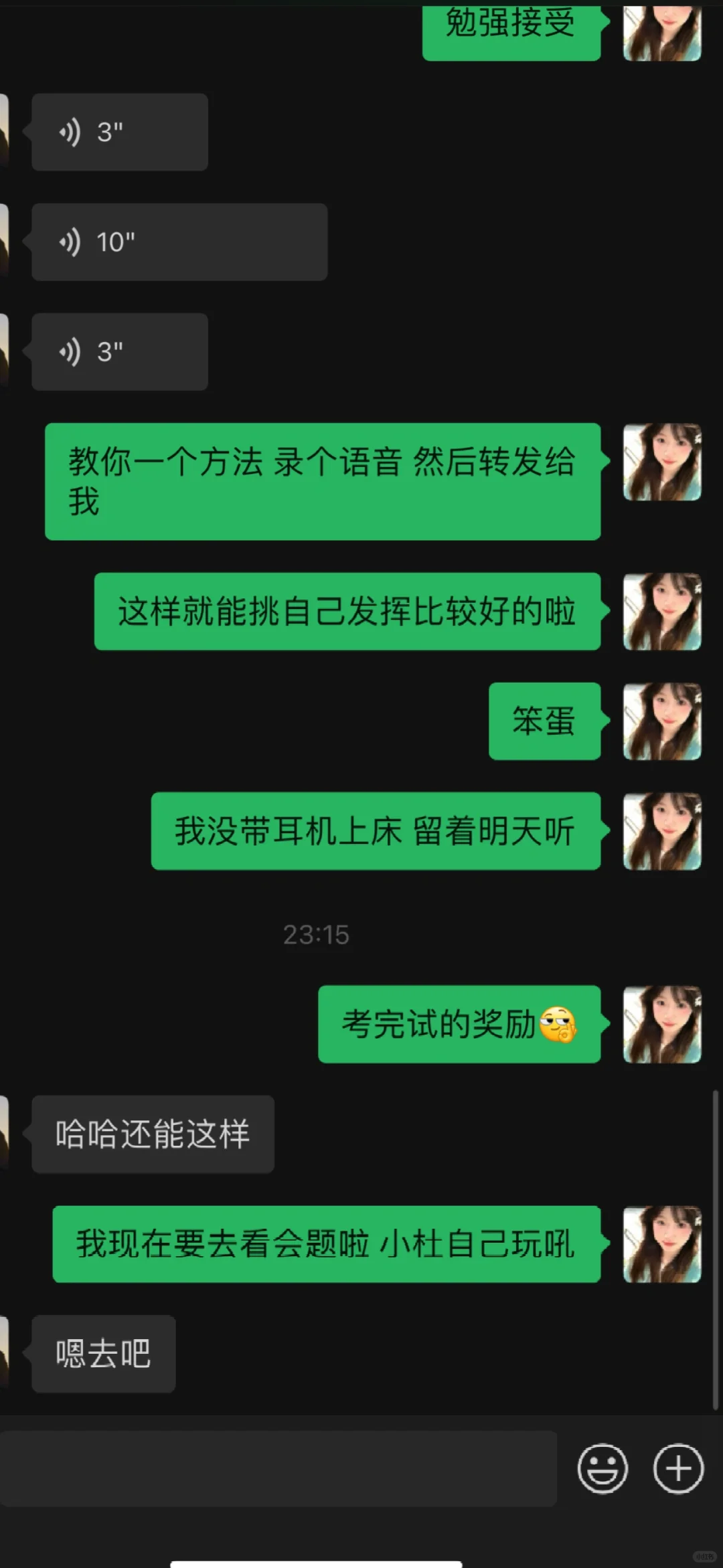Open the emoji sticker picker
This screenshot has width=723, height=1568.
(x=602, y=1469)
